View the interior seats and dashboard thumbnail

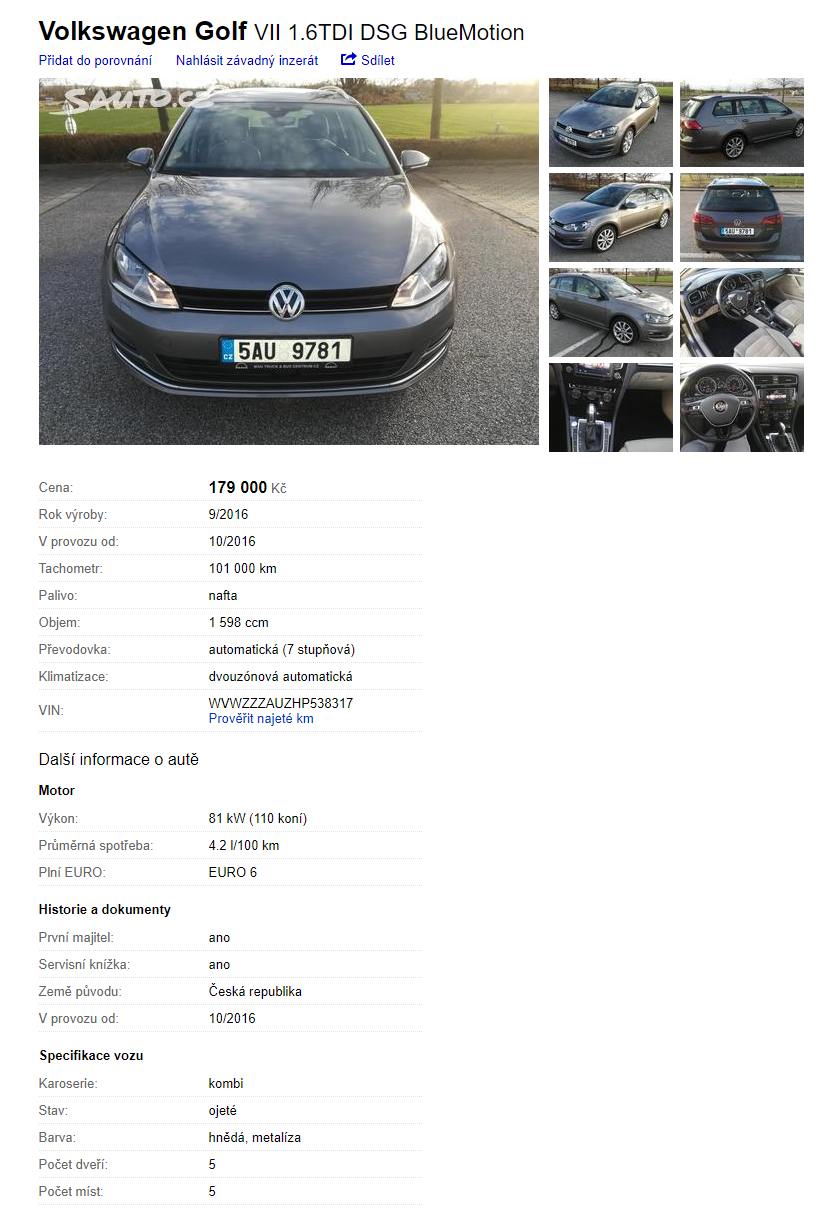point(741,312)
